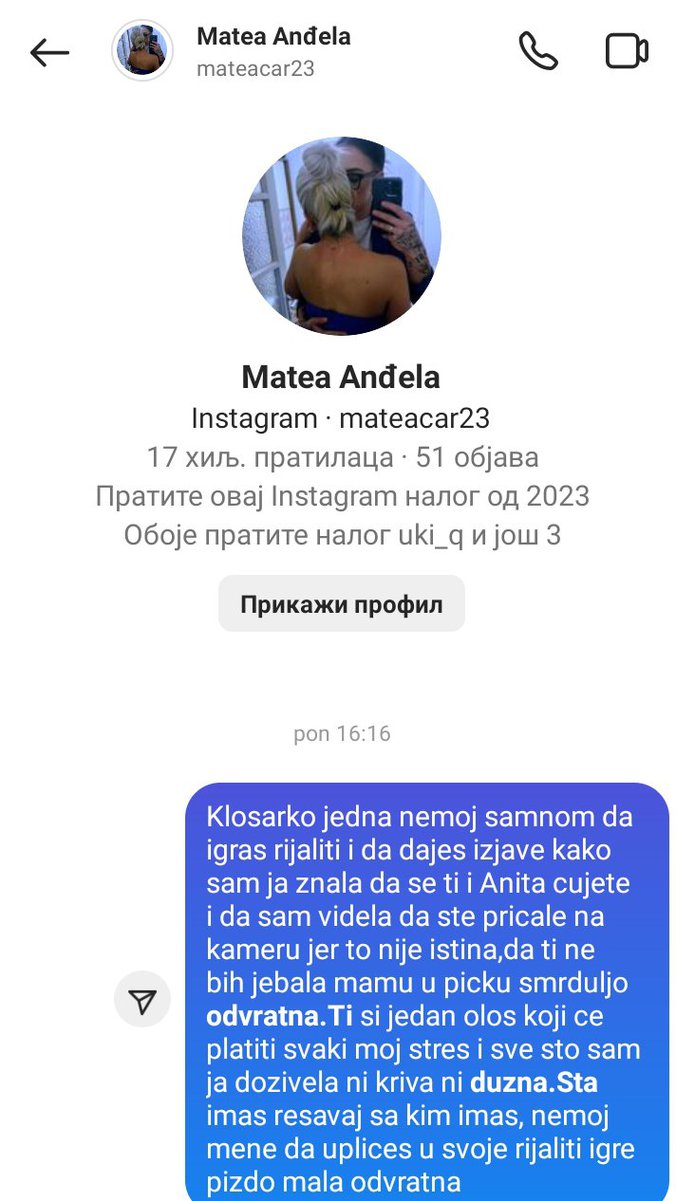
Task: Start a video call with Matea Anđela
Action: pyautogui.click(x=626, y=51)
